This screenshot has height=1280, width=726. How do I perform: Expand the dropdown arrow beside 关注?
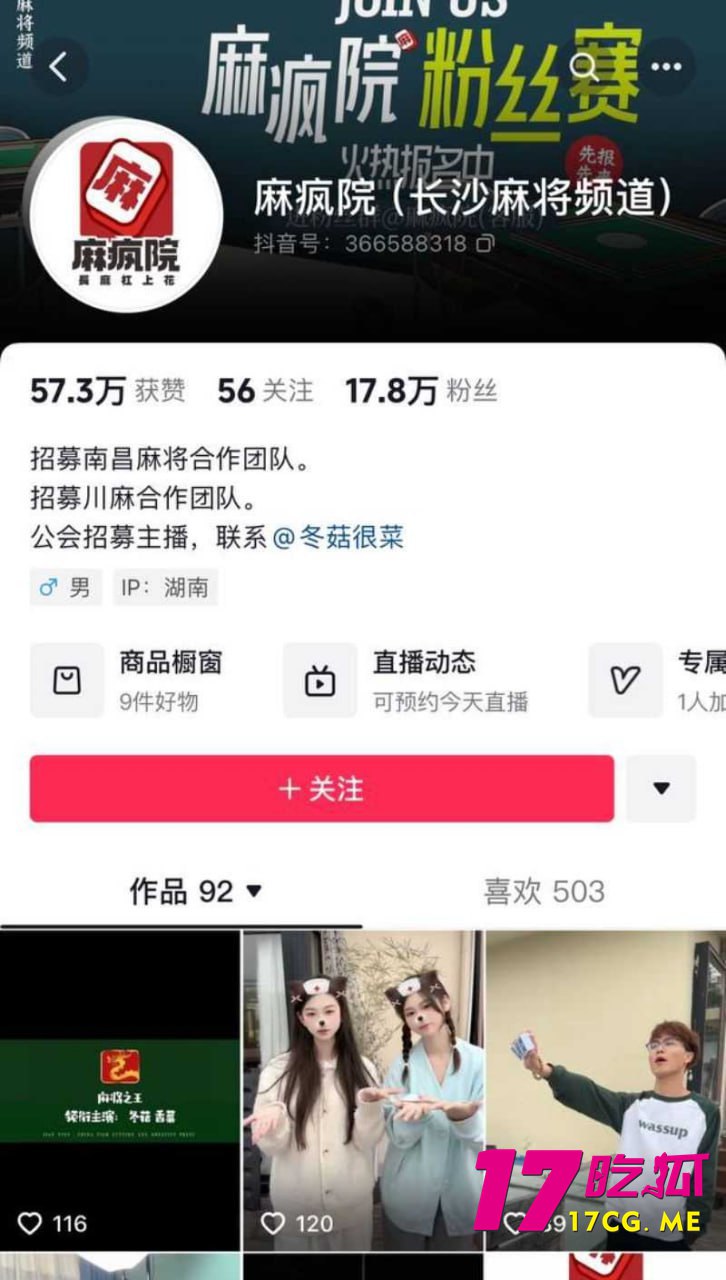pyautogui.click(x=661, y=789)
